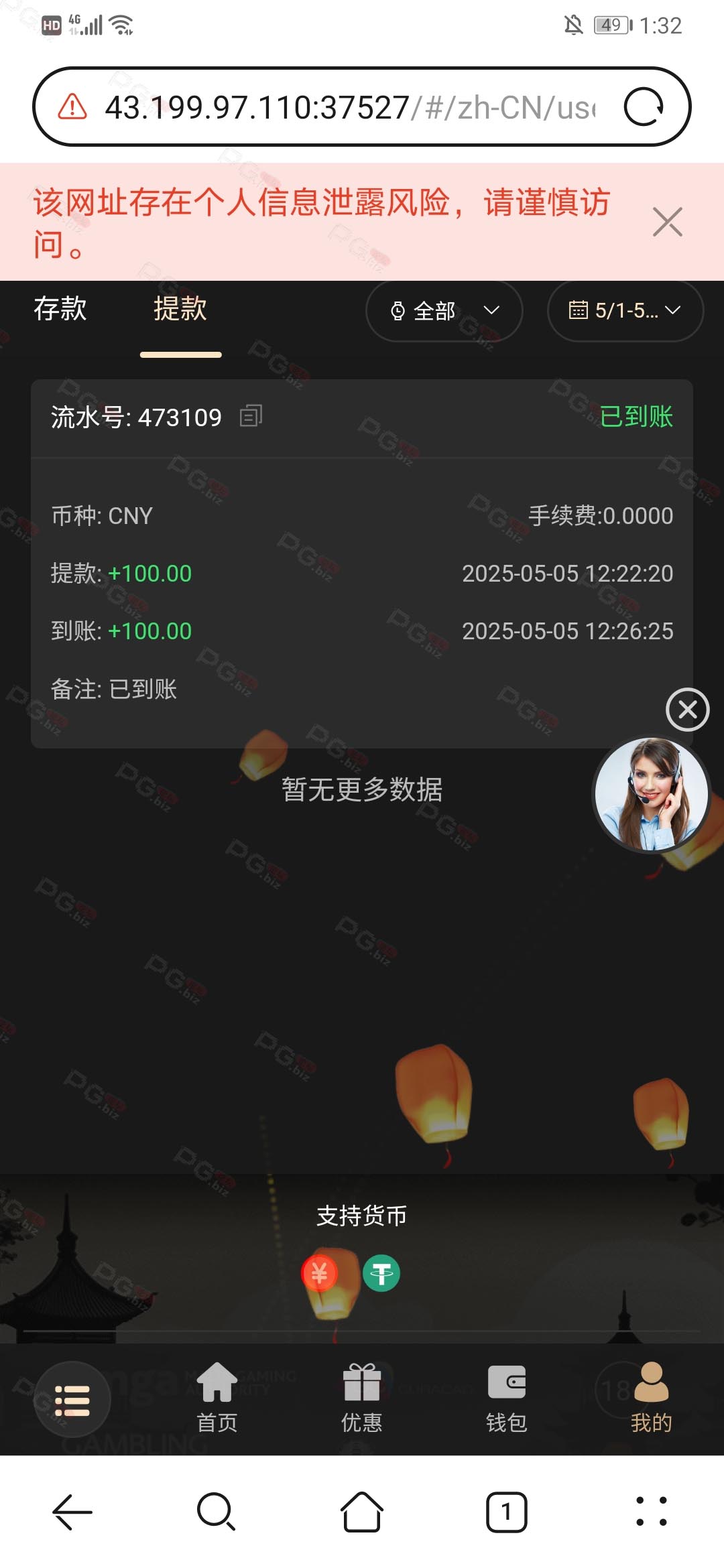Open the 优惠 promotions tab
This screenshot has width=724, height=1568.
(x=362, y=1398)
